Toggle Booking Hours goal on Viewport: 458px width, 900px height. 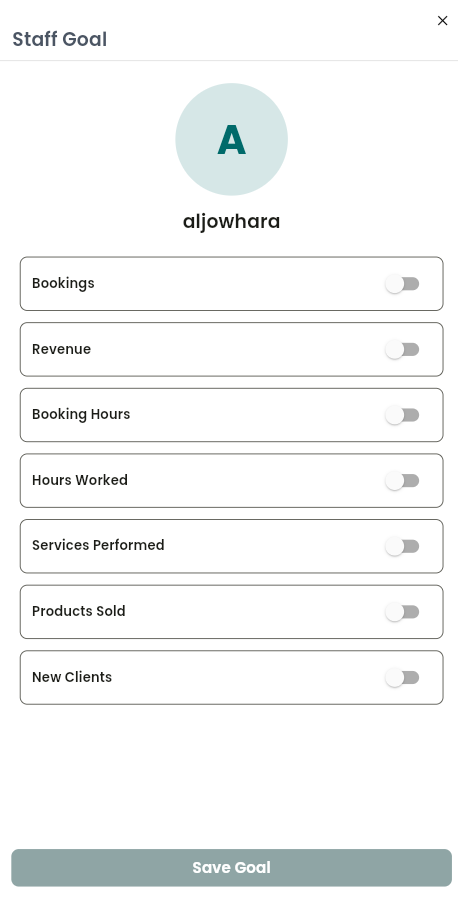pyautogui.click(x=402, y=414)
